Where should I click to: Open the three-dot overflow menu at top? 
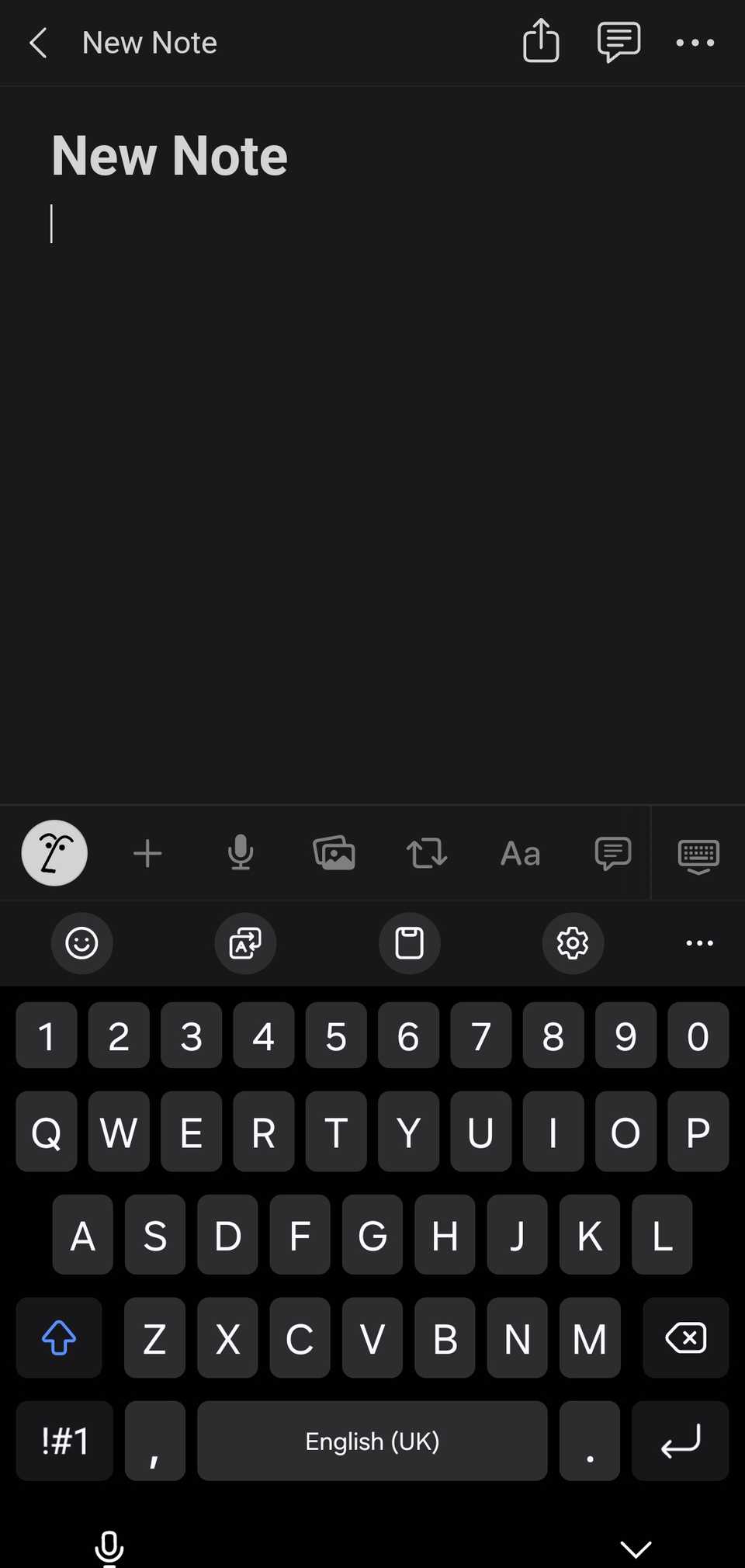pyautogui.click(x=695, y=43)
